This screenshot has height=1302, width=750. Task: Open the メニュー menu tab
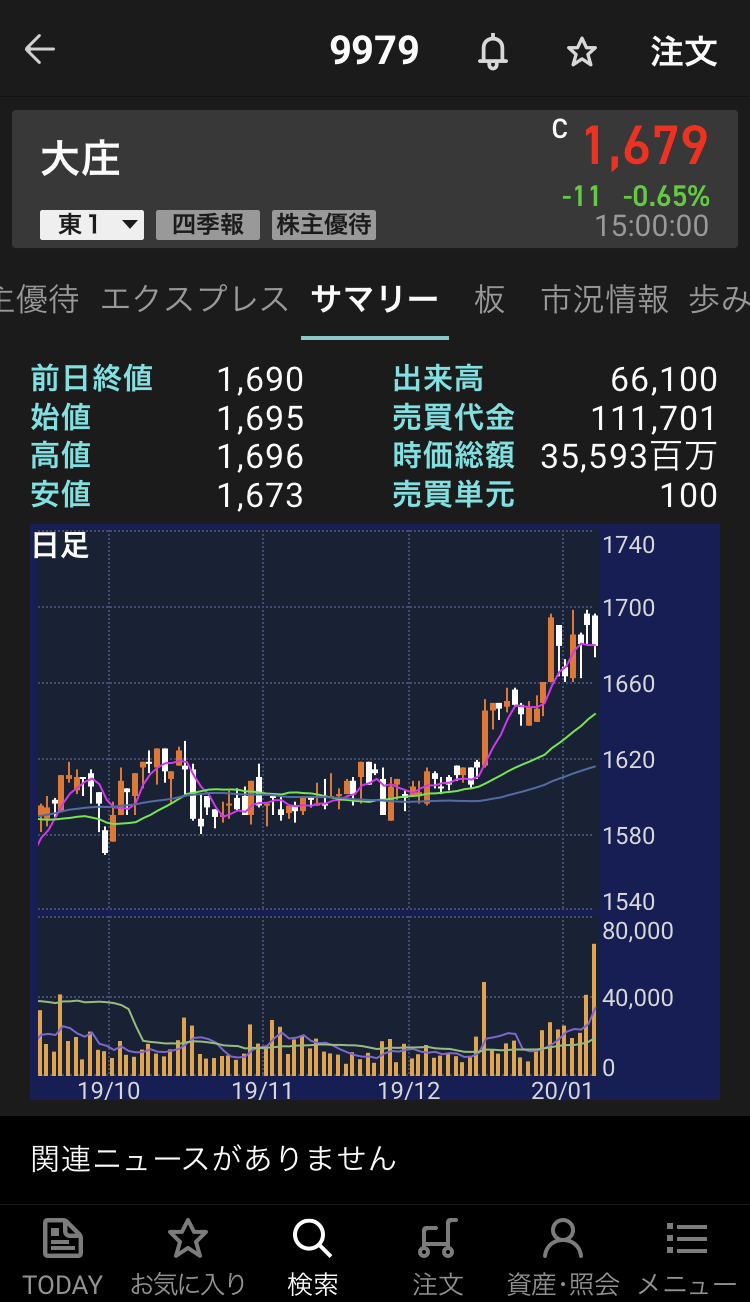click(x=687, y=1256)
